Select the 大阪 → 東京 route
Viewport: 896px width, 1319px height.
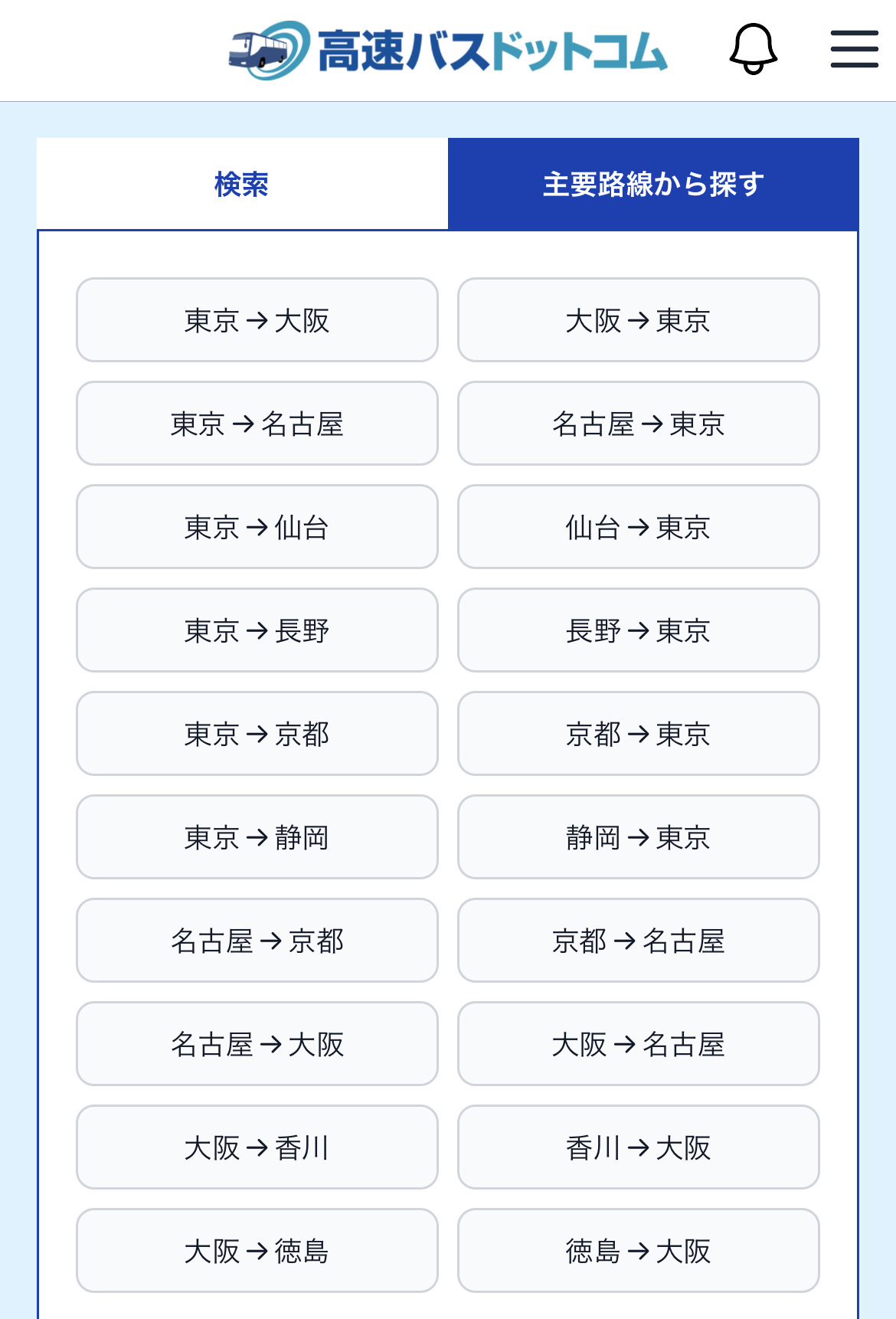pyautogui.click(x=639, y=320)
